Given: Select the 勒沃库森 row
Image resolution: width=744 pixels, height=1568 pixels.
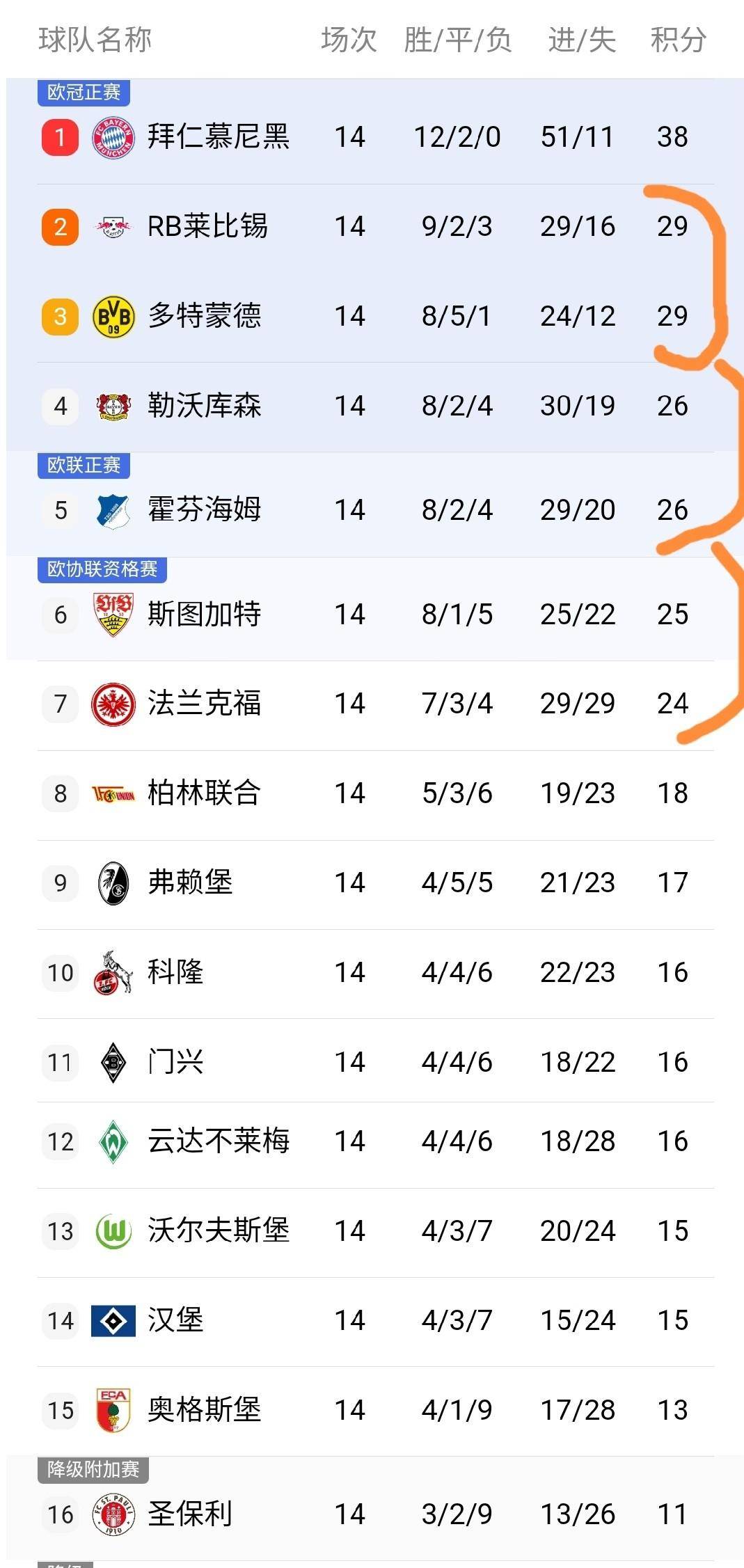Looking at the screenshot, I should point(205,406).
